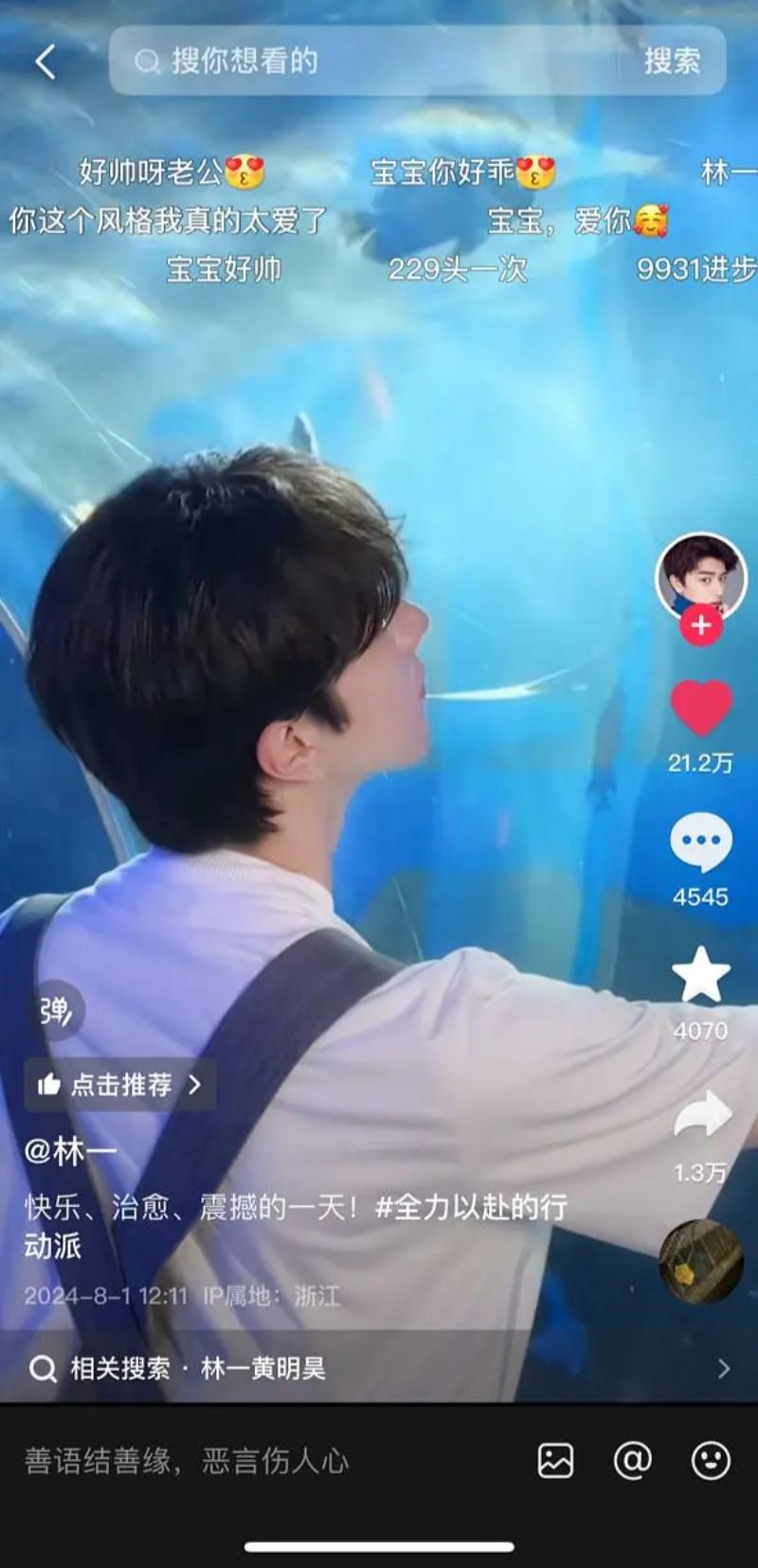Viewport: 758px width, 1568px height.
Task: Mention someone with the @ icon
Action: [632, 1461]
